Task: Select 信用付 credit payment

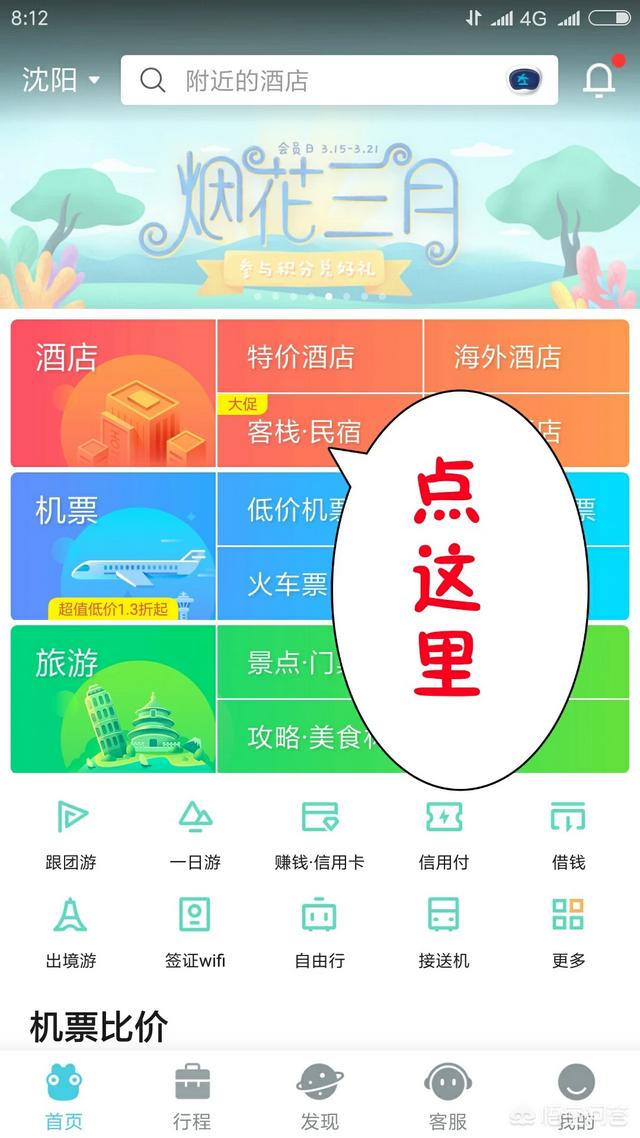Action: 443,835
